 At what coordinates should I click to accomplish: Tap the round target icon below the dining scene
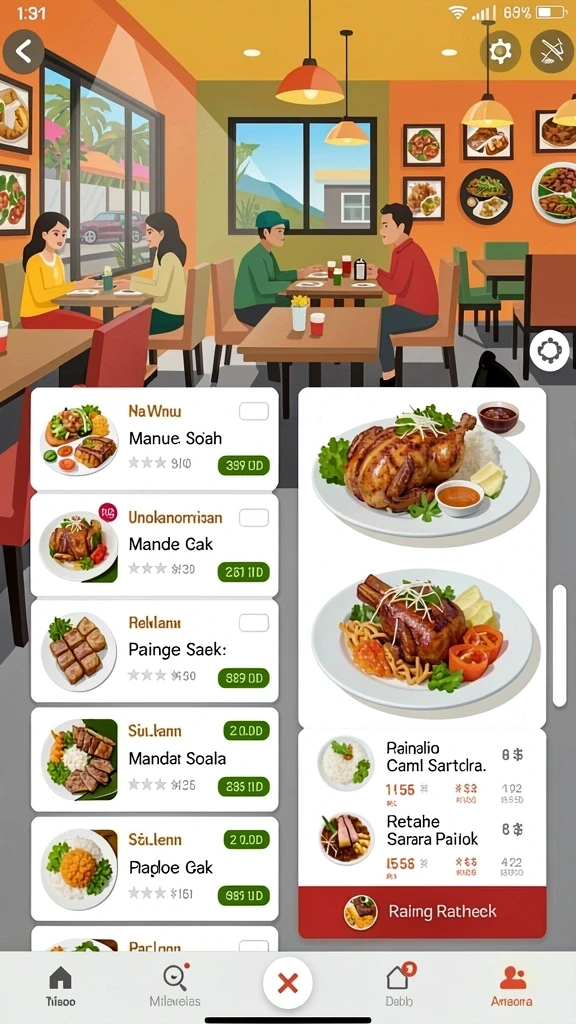549,351
